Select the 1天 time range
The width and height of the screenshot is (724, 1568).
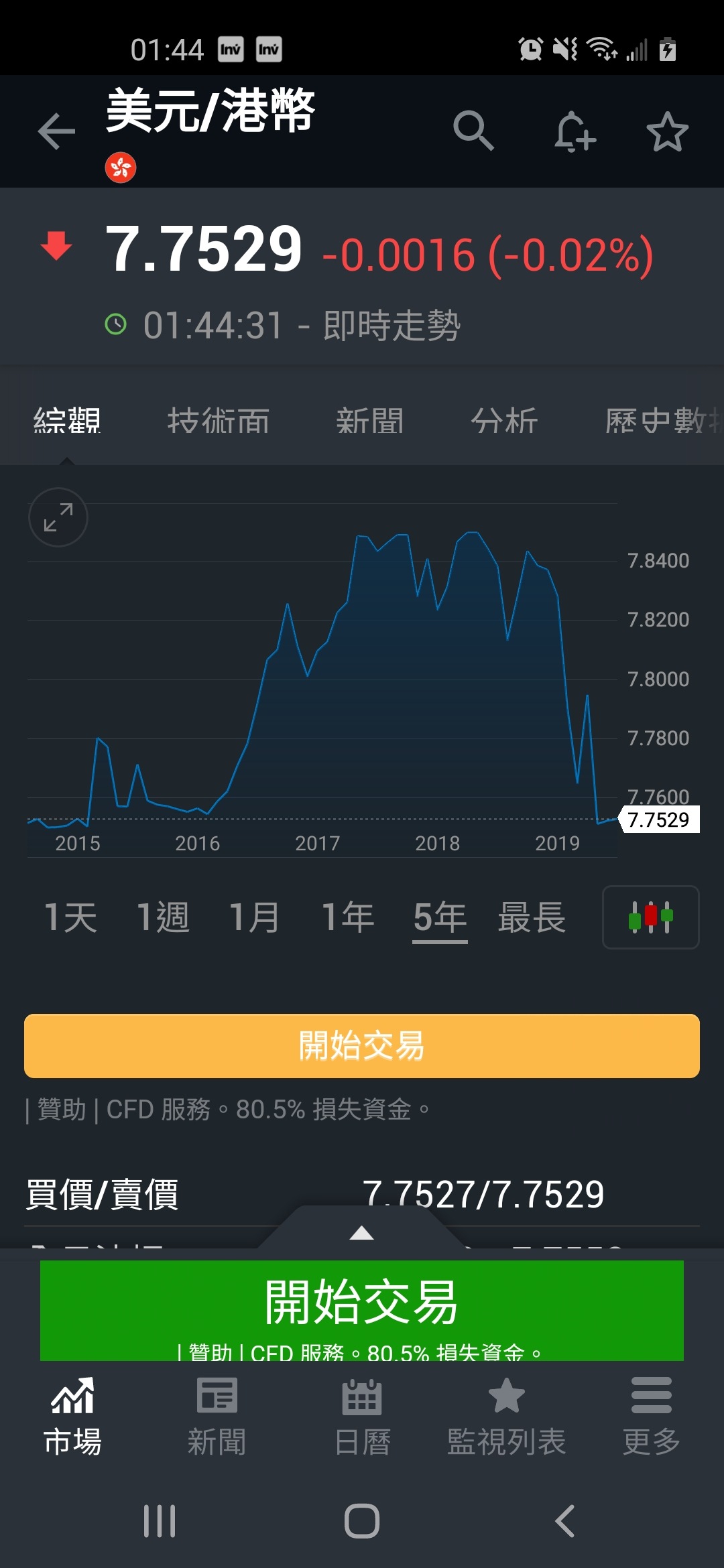[69, 917]
